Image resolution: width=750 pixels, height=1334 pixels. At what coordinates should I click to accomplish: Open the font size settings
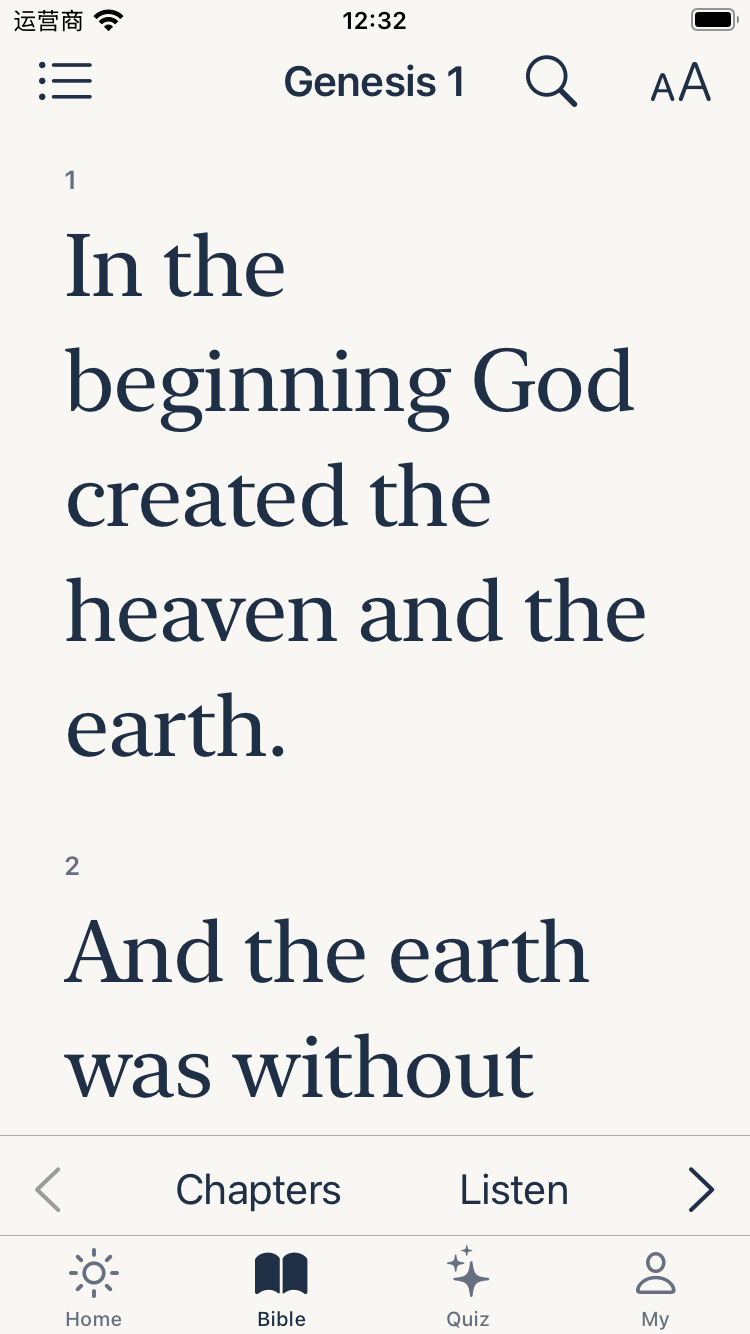pos(680,82)
